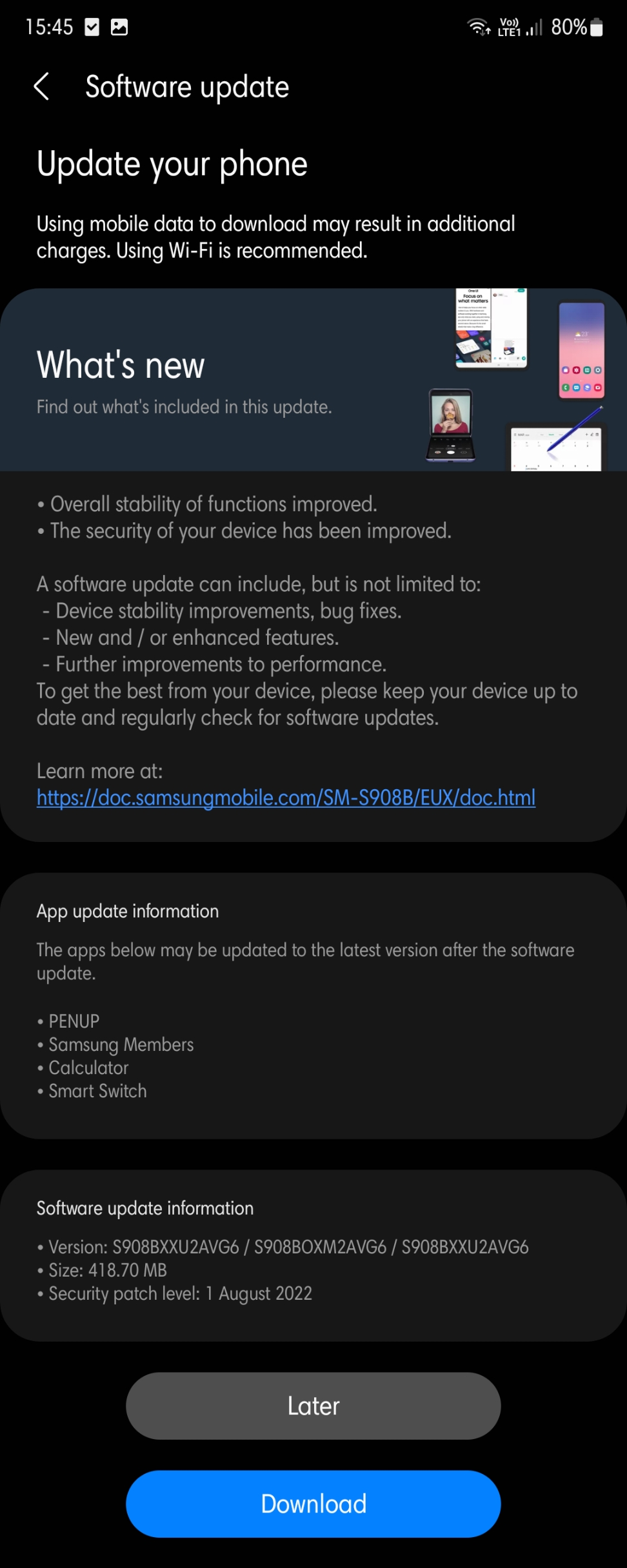627x1568 pixels.
Task: Open the samsungmobile.com documentation link
Action: 286,798
